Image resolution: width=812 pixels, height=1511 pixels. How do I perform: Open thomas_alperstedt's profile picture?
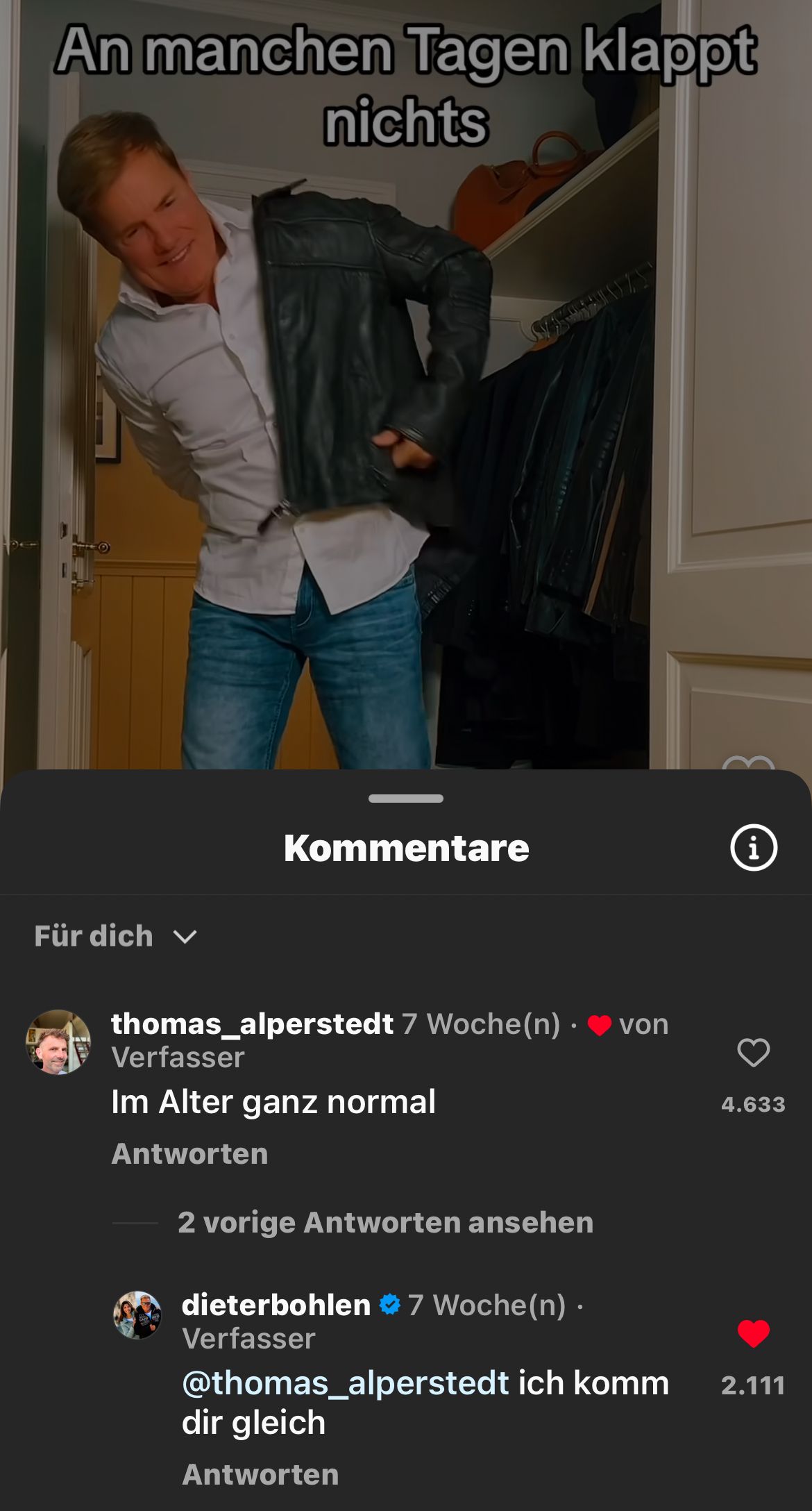click(58, 1042)
